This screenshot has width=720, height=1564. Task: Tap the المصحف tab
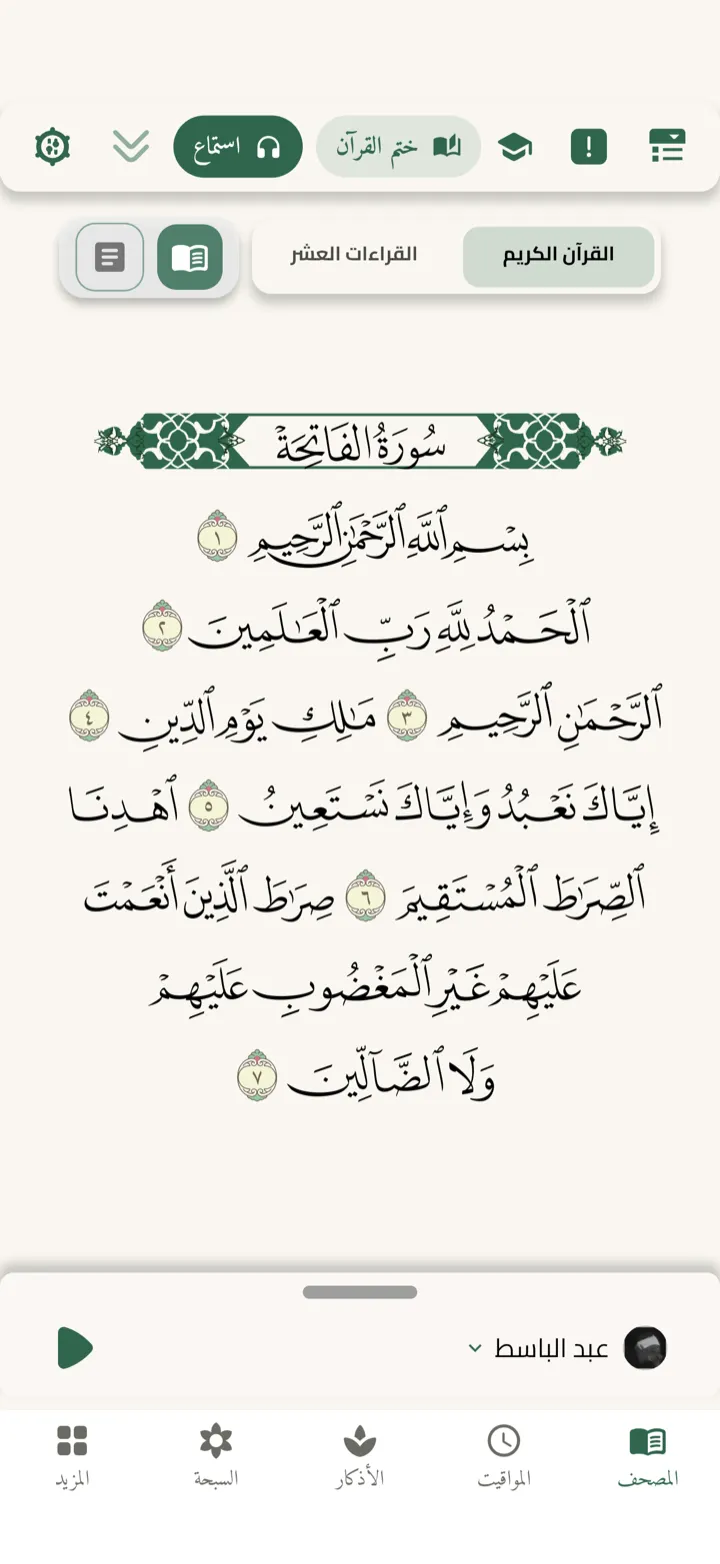pos(648,1457)
